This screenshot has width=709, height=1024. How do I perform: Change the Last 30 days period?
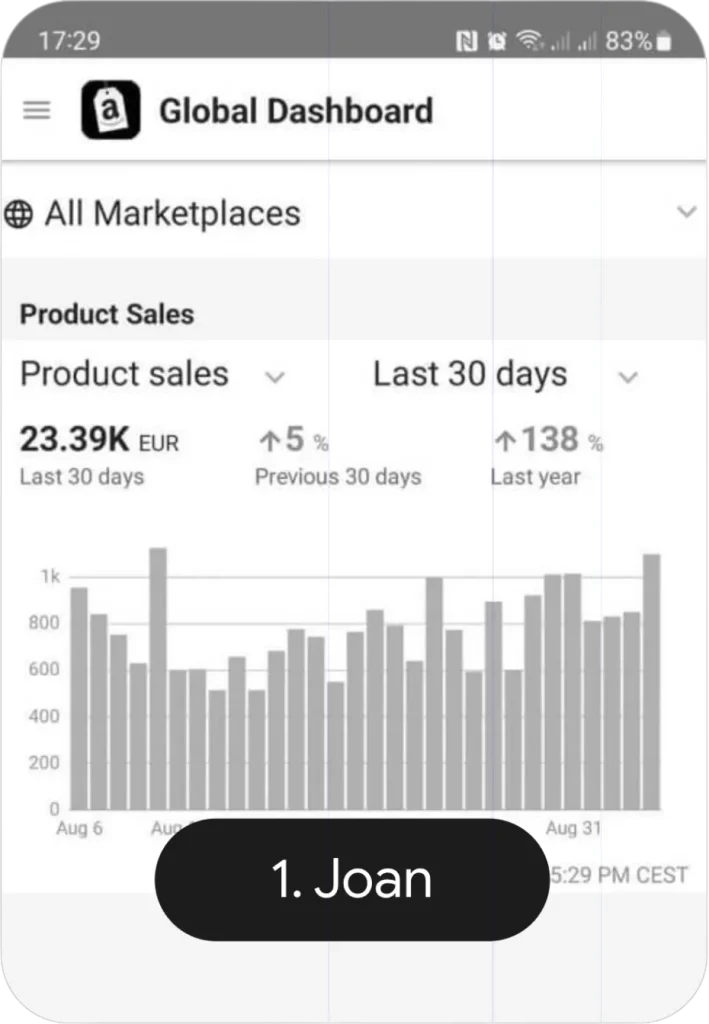tap(627, 377)
